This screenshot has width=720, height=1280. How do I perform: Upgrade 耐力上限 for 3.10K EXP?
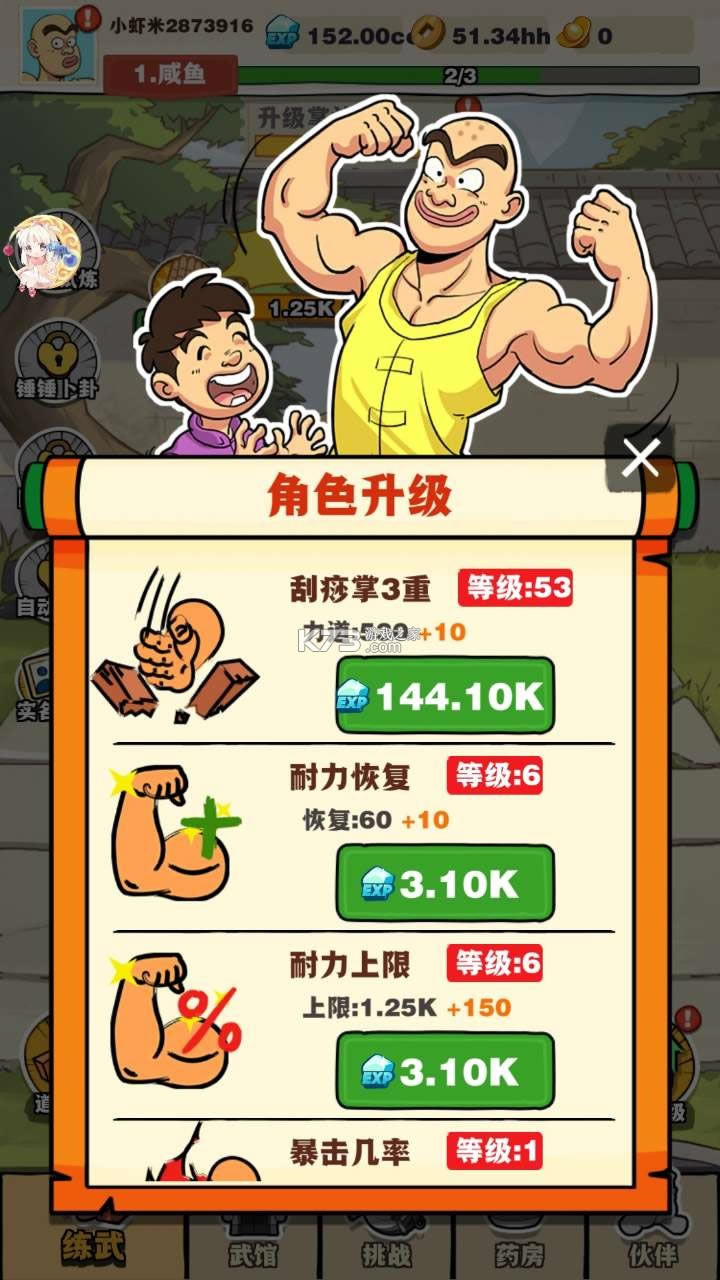click(445, 1071)
